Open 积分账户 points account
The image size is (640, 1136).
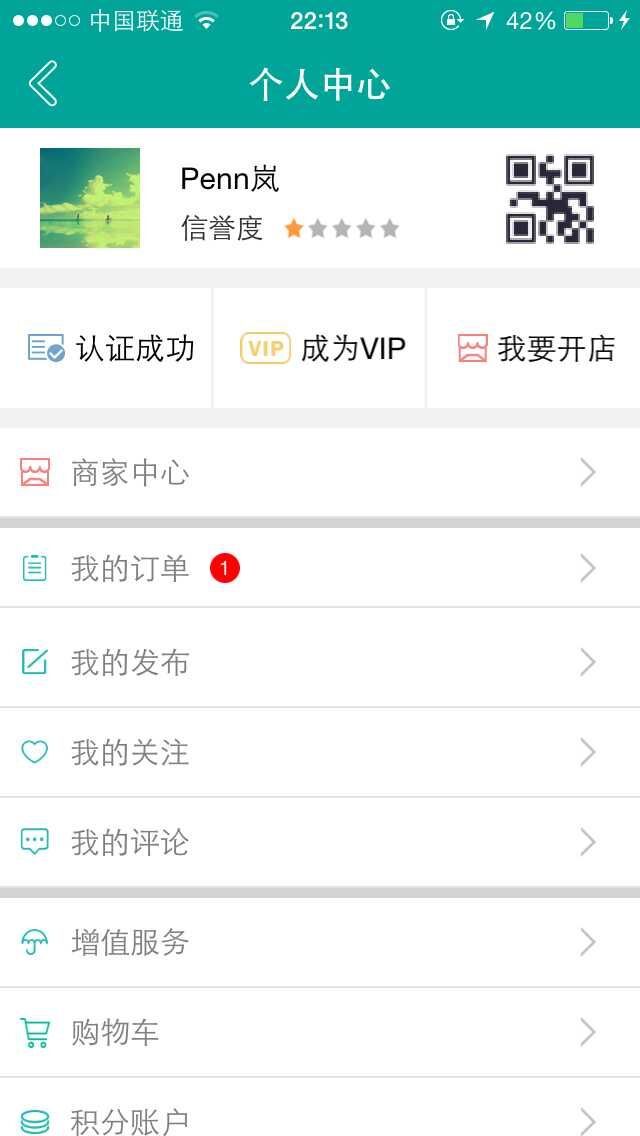click(320, 1116)
